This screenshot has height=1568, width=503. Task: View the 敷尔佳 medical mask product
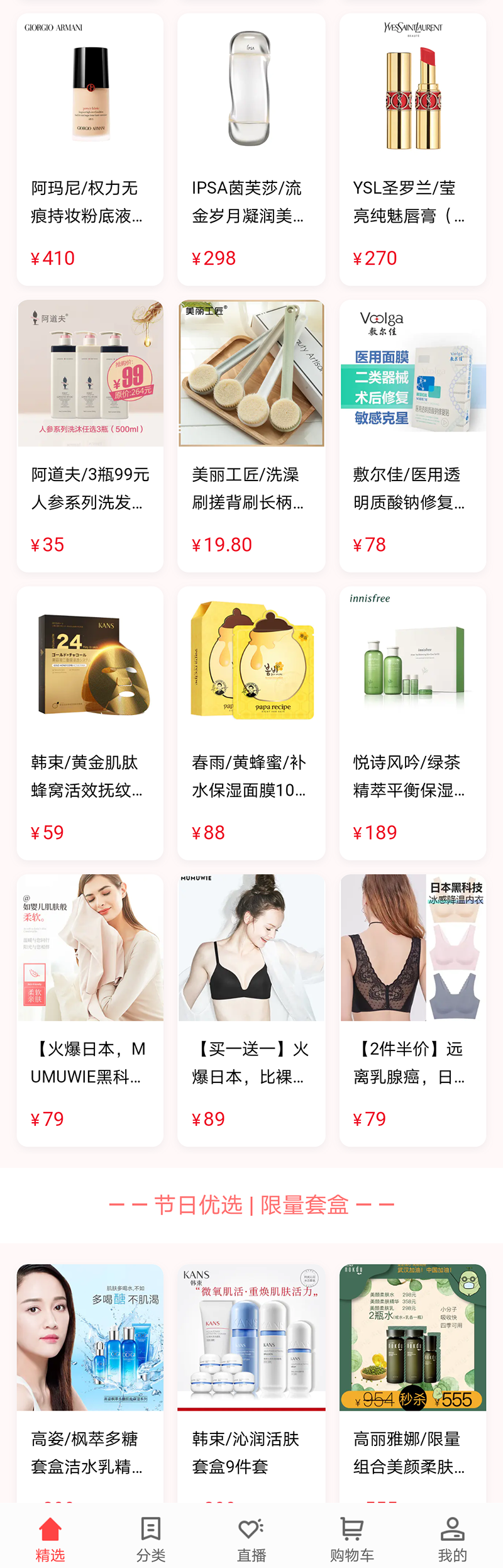[412, 436]
